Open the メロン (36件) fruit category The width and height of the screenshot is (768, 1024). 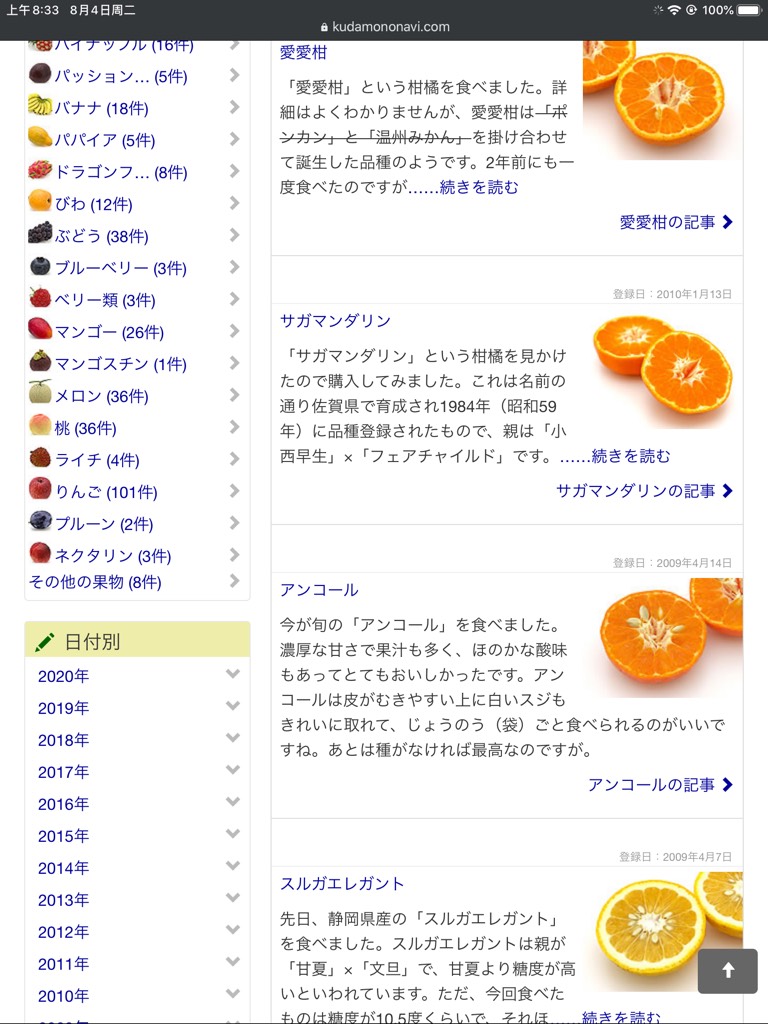click(101, 396)
